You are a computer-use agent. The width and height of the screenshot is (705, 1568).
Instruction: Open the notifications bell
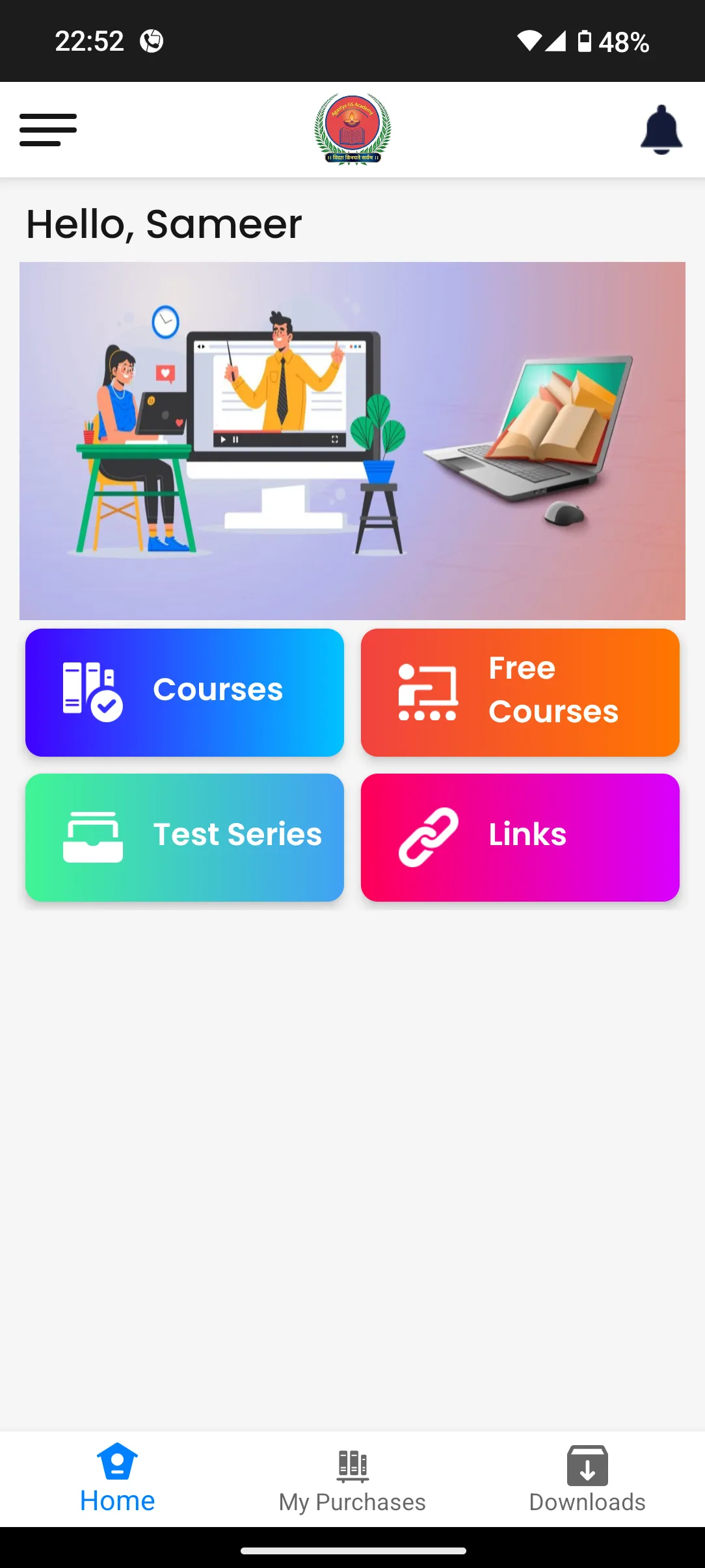[x=661, y=130]
